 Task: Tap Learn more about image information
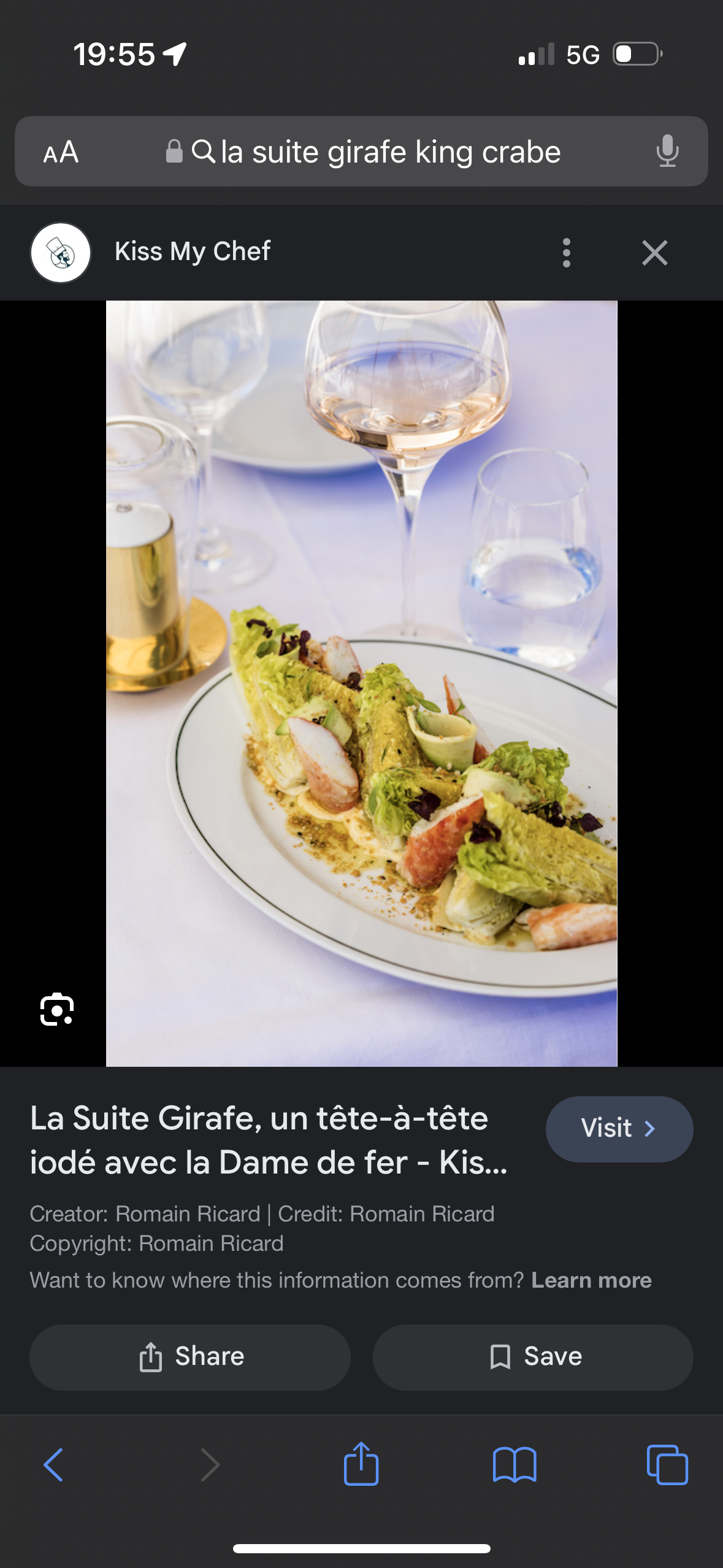591,1280
